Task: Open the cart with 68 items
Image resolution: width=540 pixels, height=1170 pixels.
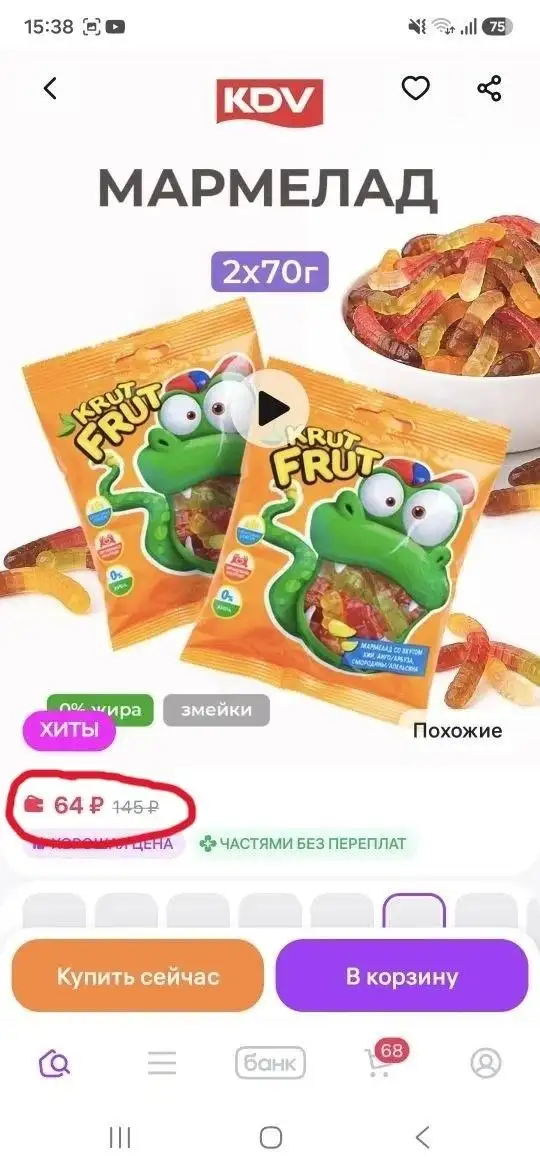Action: tap(380, 1061)
